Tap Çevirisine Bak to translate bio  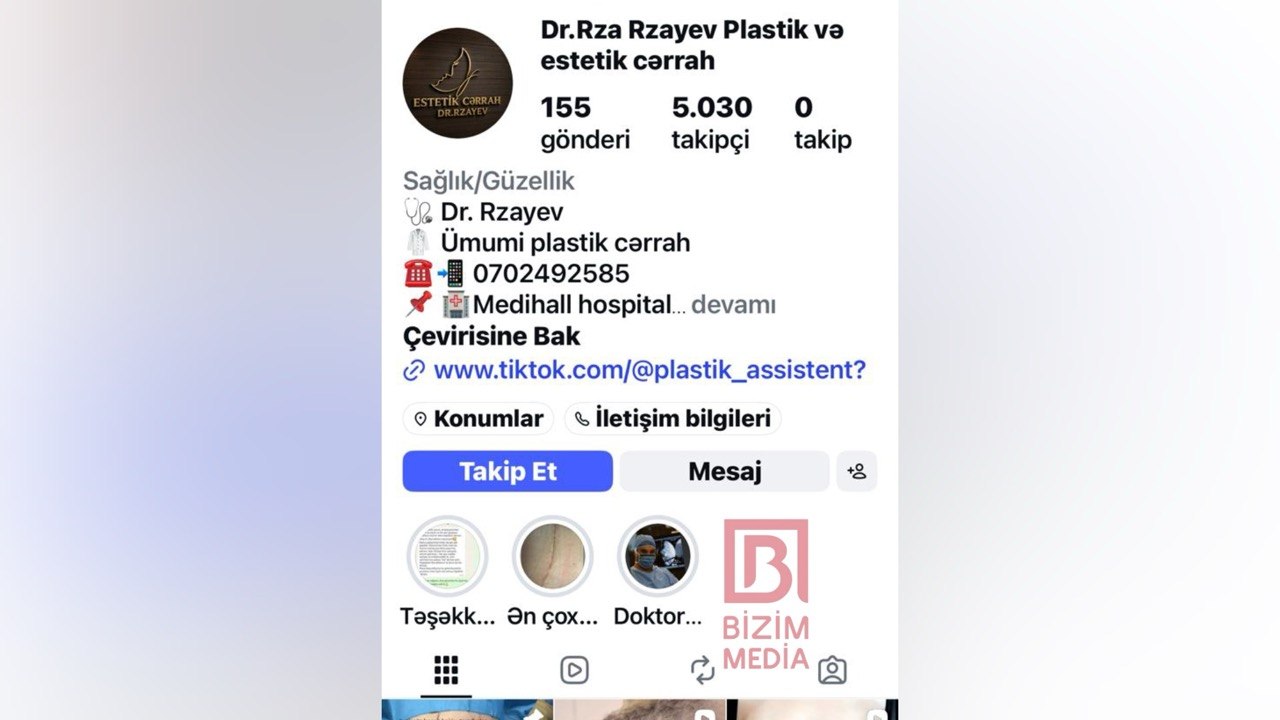pos(491,336)
